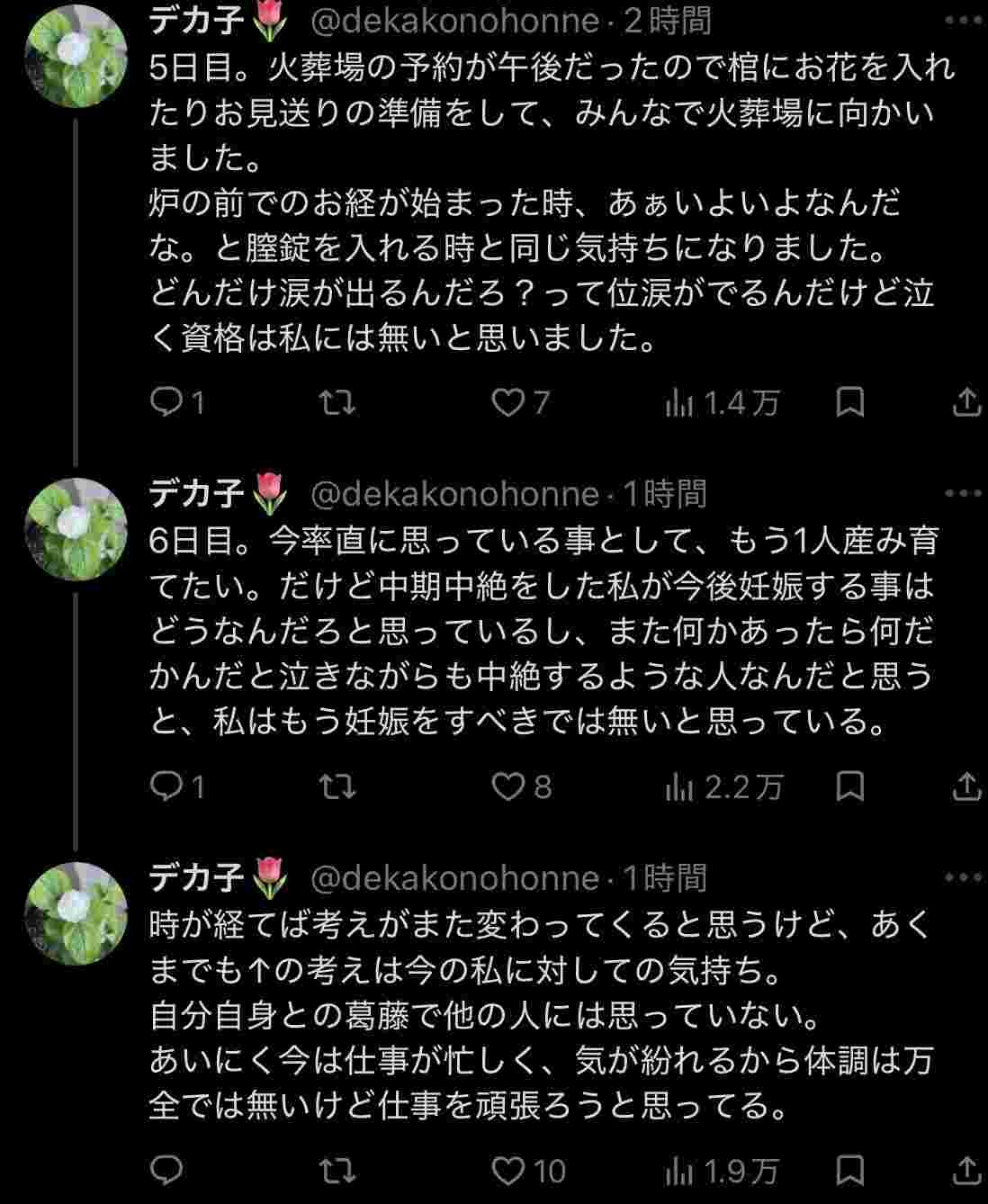
Task: Like the 時が経てば tweet with 10 likes
Action: [x=509, y=1170]
